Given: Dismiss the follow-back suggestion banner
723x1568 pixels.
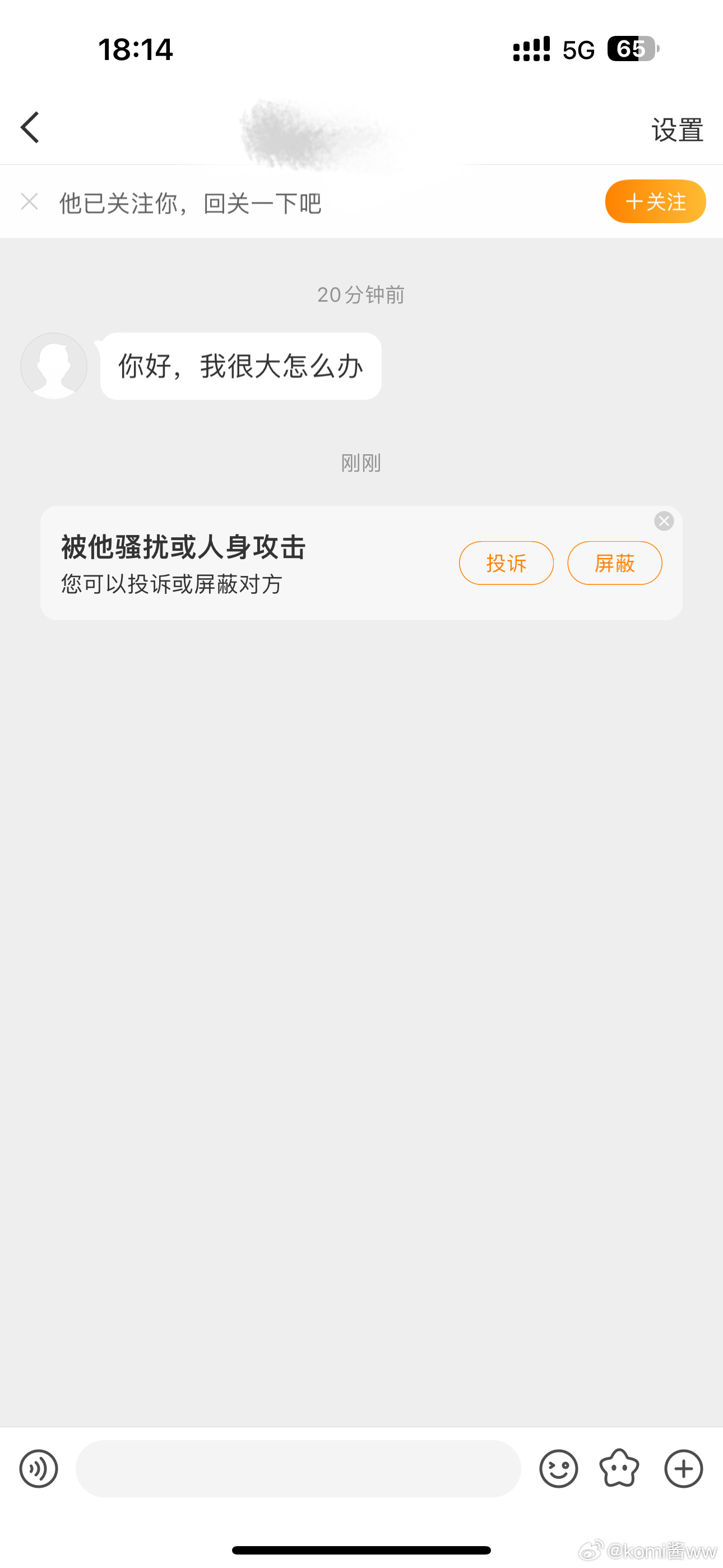Looking at the screenshot, I should pos(29,201).
